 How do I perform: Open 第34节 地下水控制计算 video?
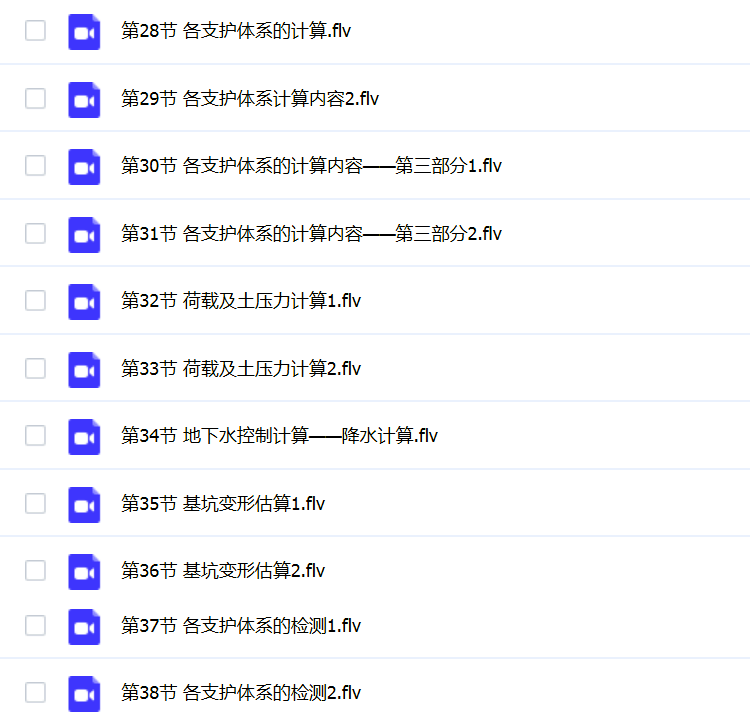click(x=279, y=436)
